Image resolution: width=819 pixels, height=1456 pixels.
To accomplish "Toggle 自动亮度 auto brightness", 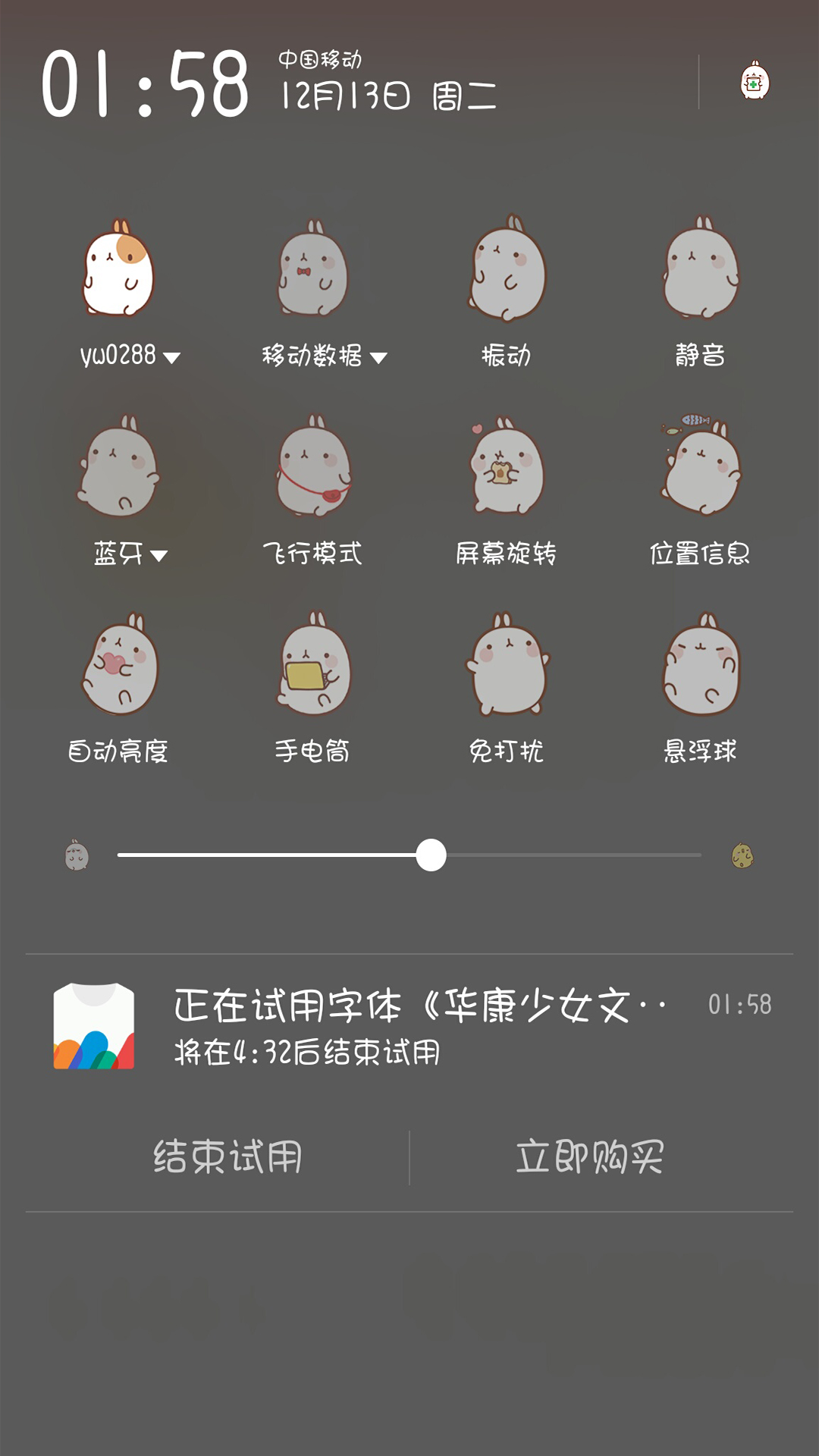I will point(118,666).
